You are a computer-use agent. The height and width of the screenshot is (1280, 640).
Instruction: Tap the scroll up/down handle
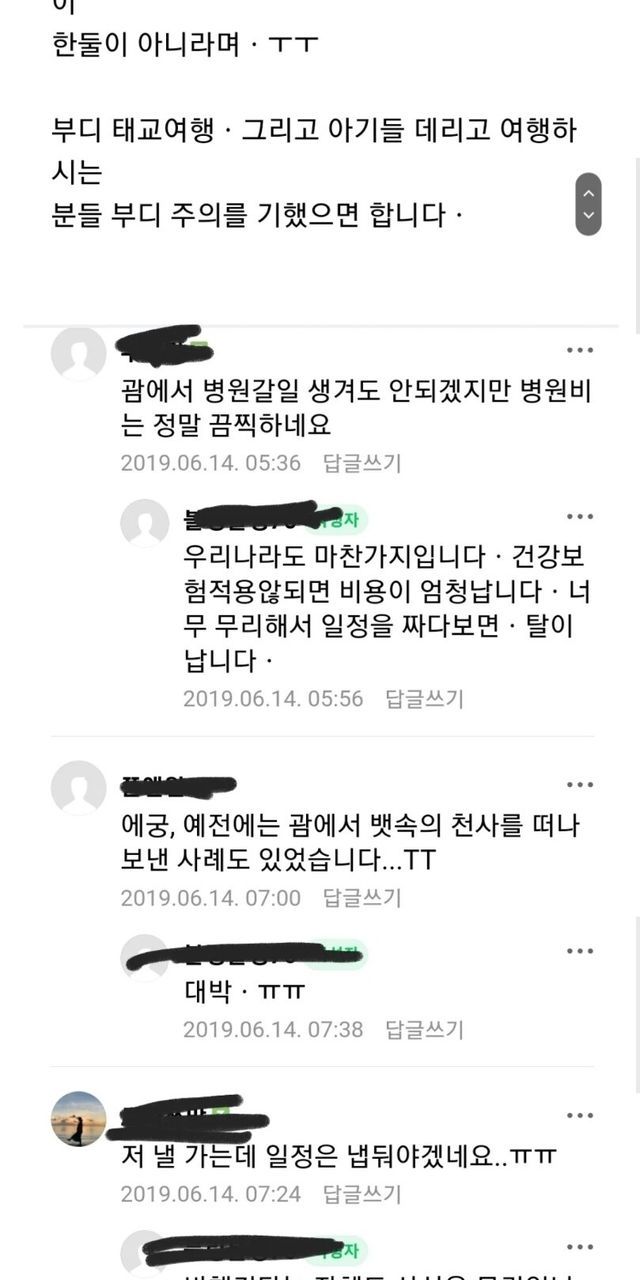(589, 204)
